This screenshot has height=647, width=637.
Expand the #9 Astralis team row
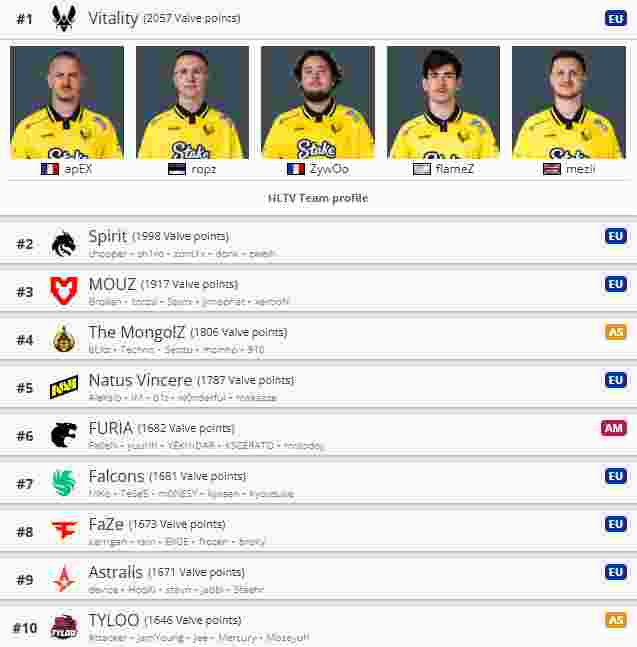tap(318, 579)
